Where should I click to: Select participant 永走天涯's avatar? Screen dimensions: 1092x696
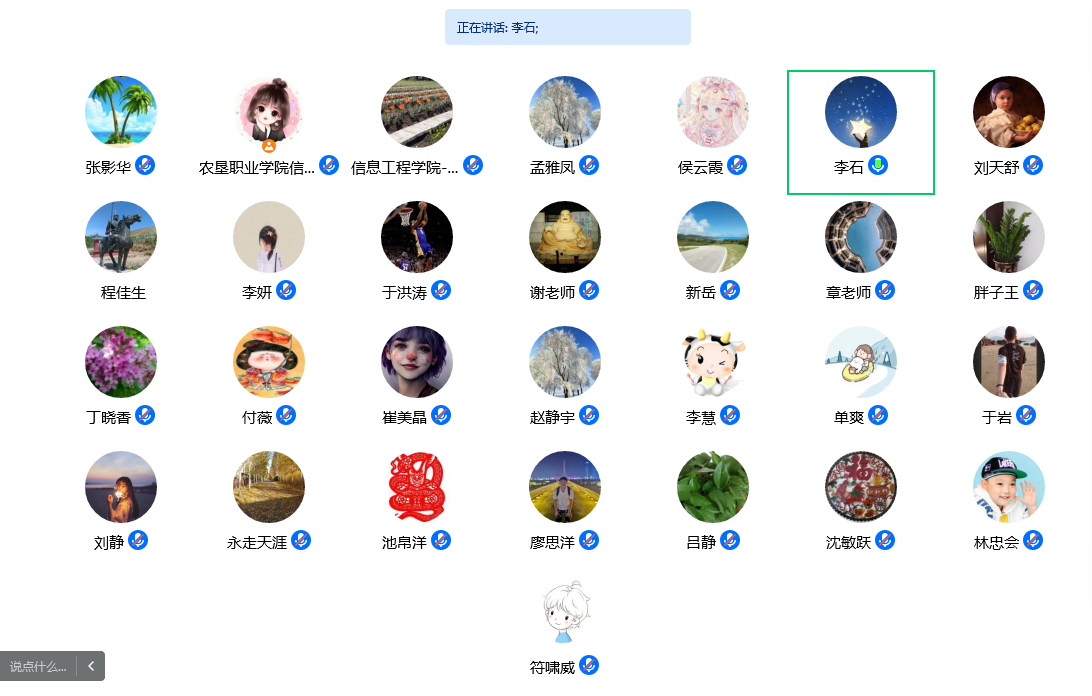pos(269,487)
